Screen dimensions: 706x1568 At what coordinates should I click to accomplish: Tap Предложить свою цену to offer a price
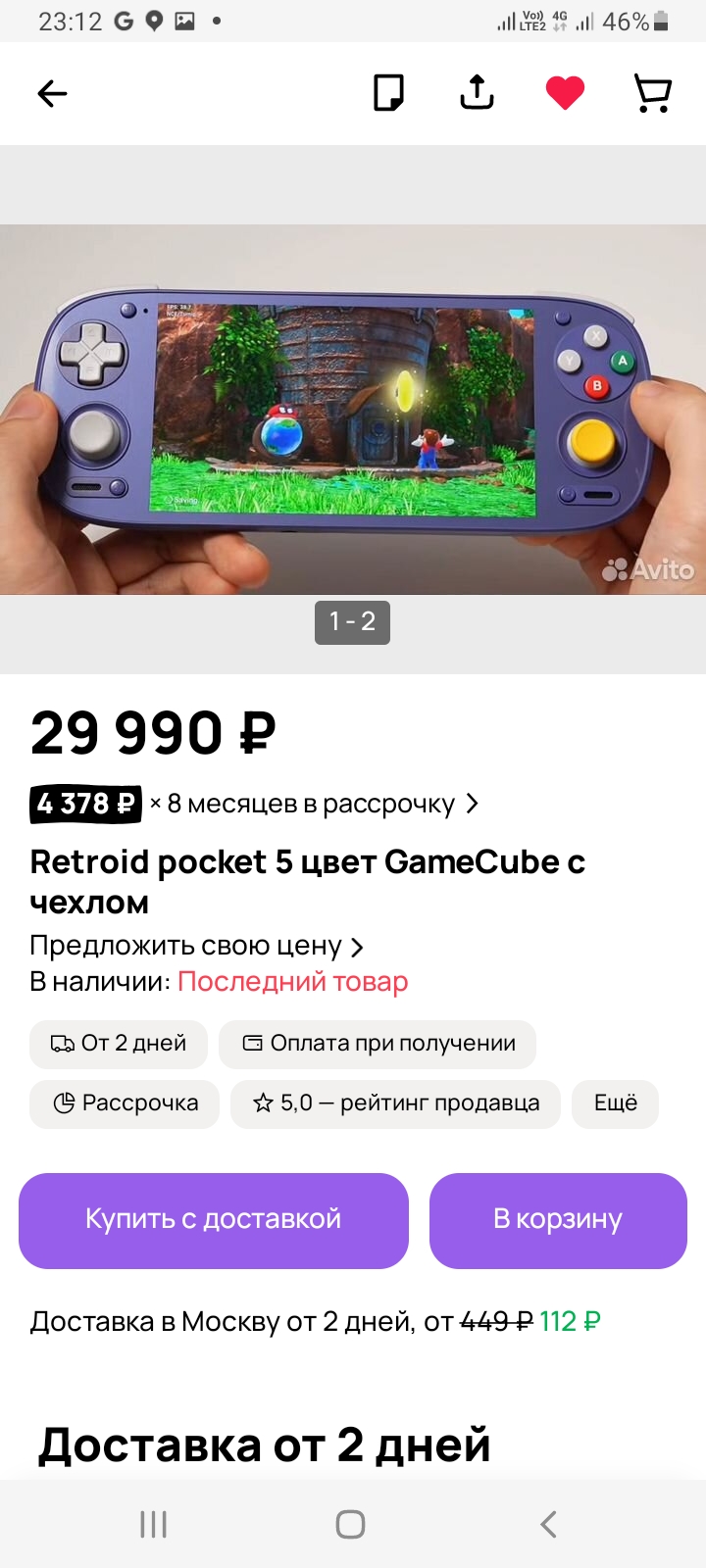[x=196, y=946]
